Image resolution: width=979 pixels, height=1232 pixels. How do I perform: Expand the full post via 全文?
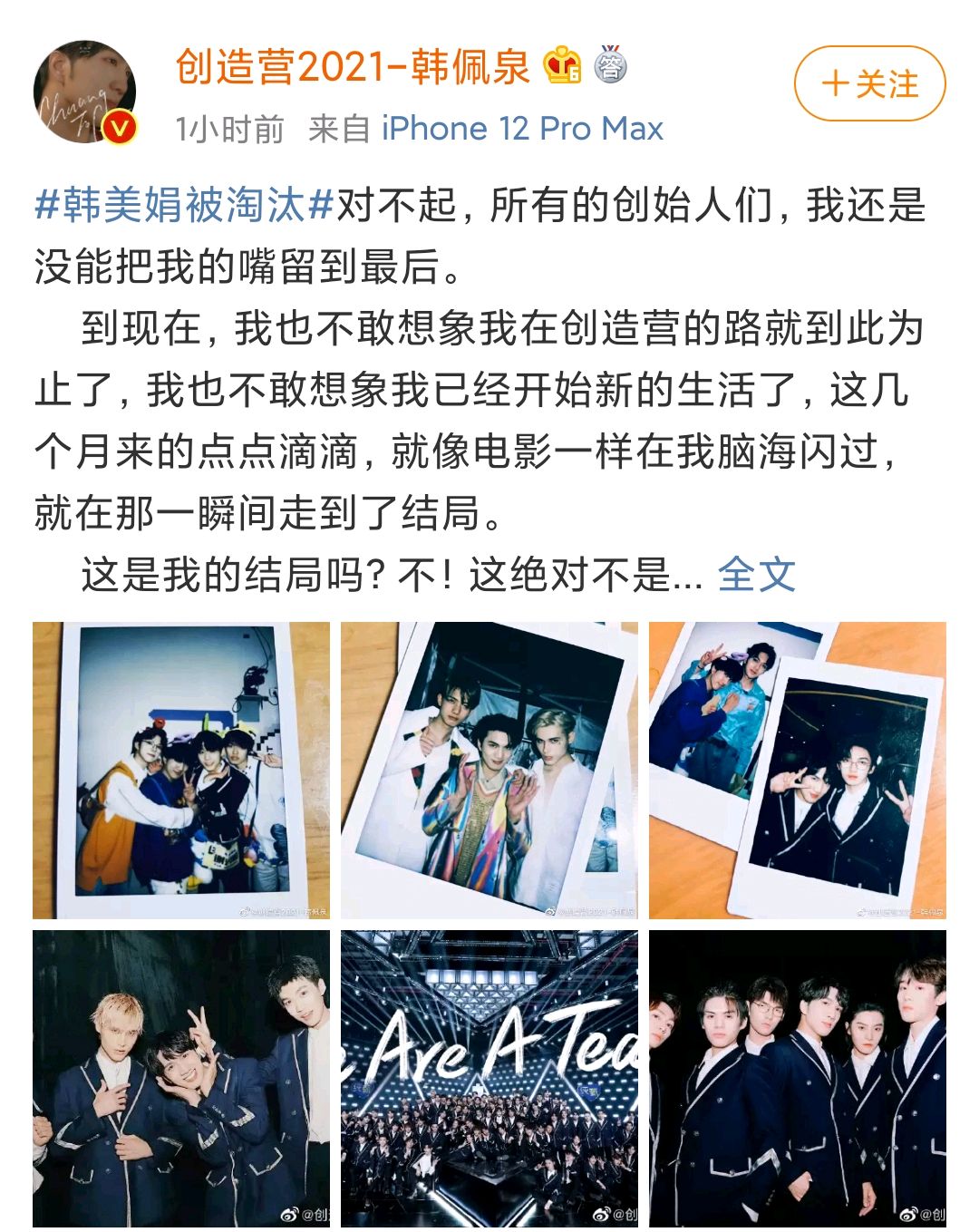click(x=756, y=575)
